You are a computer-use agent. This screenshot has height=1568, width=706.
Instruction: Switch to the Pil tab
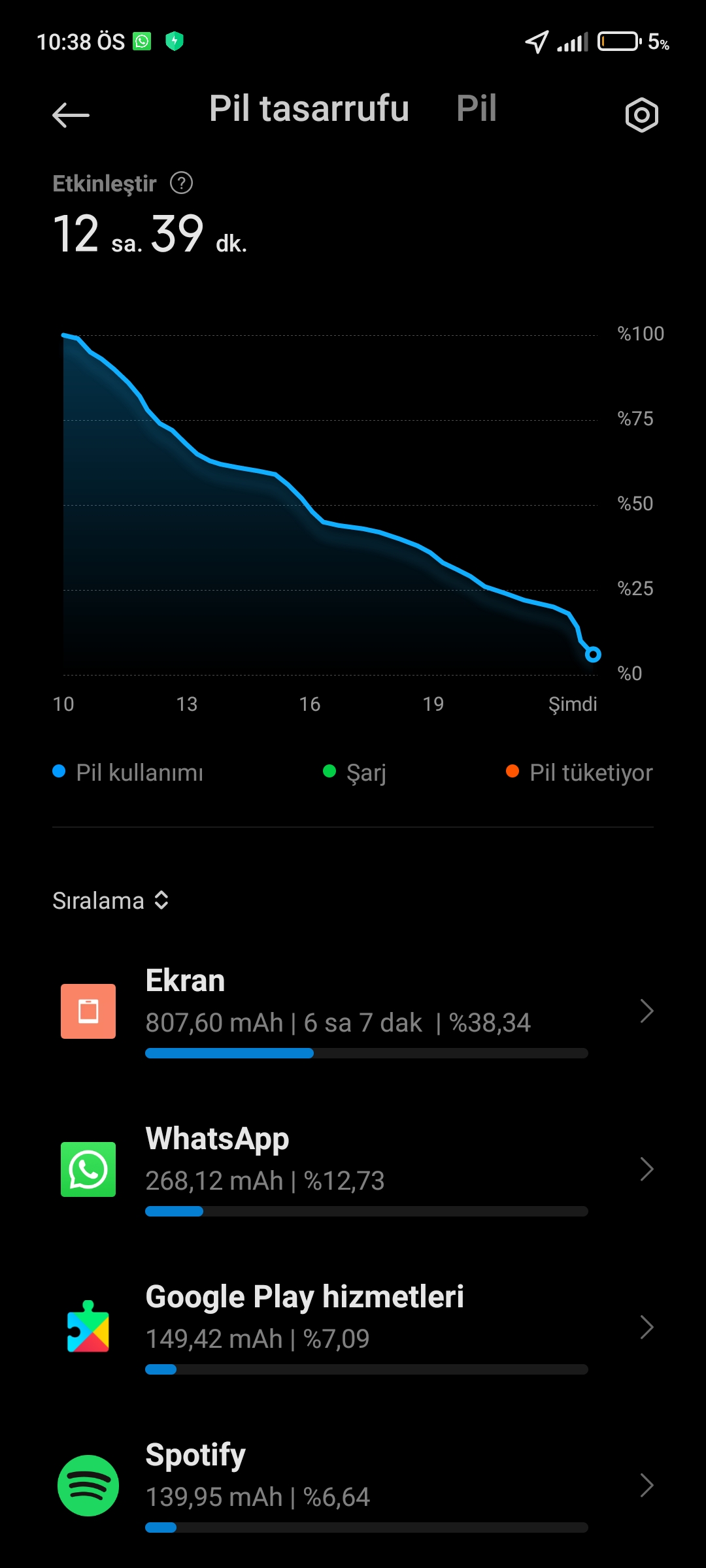point(477,108)
